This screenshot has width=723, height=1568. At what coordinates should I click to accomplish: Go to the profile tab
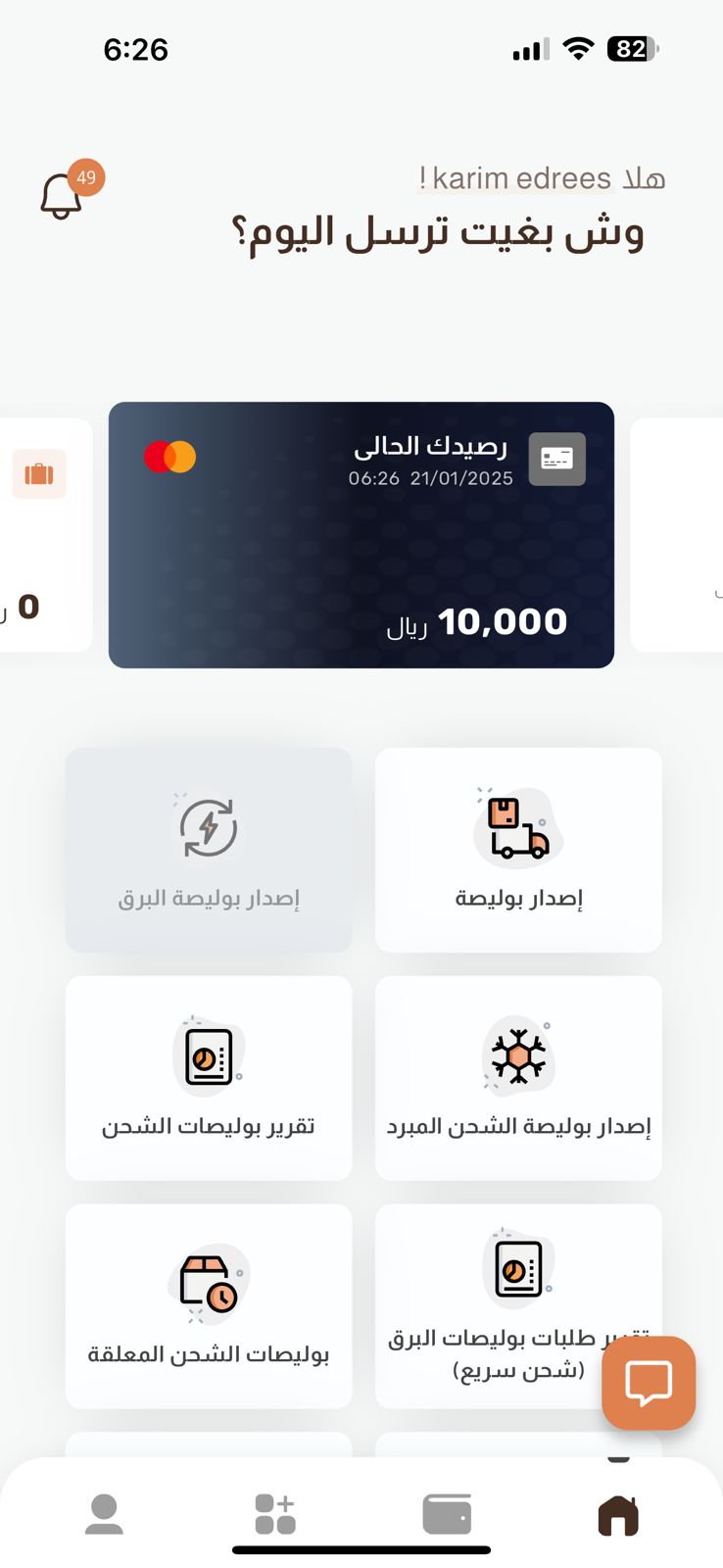pyautogui.click(x=104, y=1514)
